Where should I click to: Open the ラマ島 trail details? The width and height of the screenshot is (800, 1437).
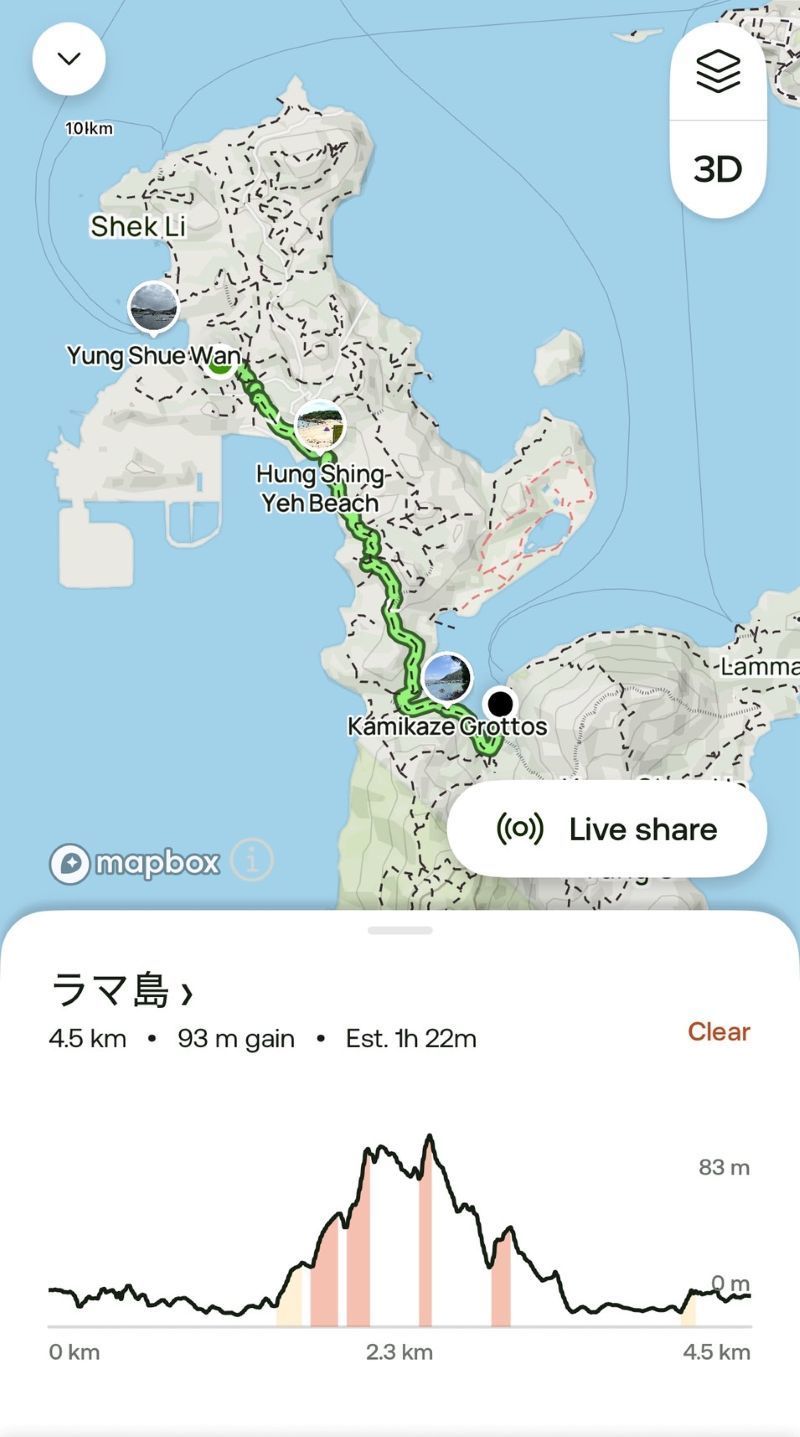(x=122, y=991)
